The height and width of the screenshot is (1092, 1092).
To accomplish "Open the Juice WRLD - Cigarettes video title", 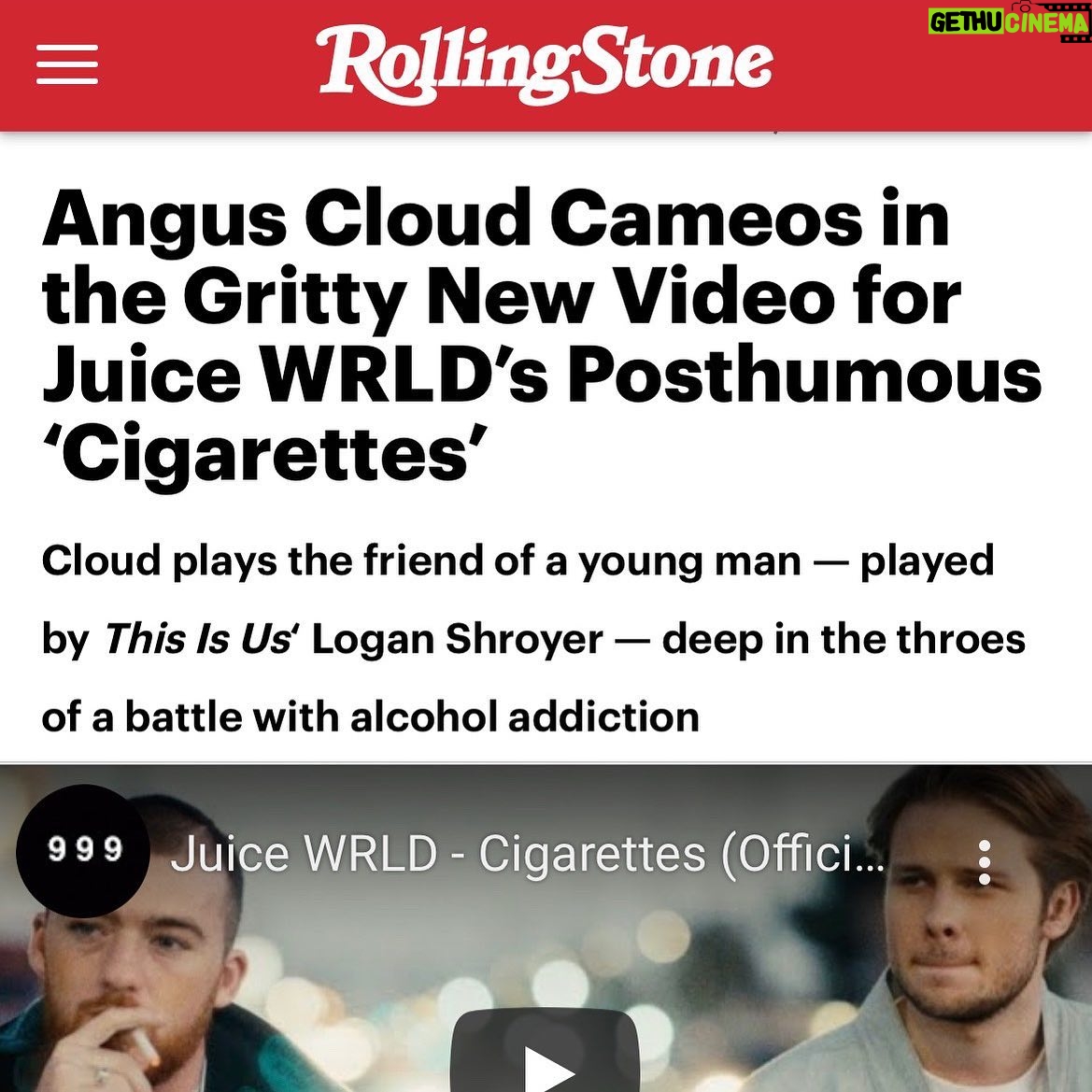I will [528, 854].
